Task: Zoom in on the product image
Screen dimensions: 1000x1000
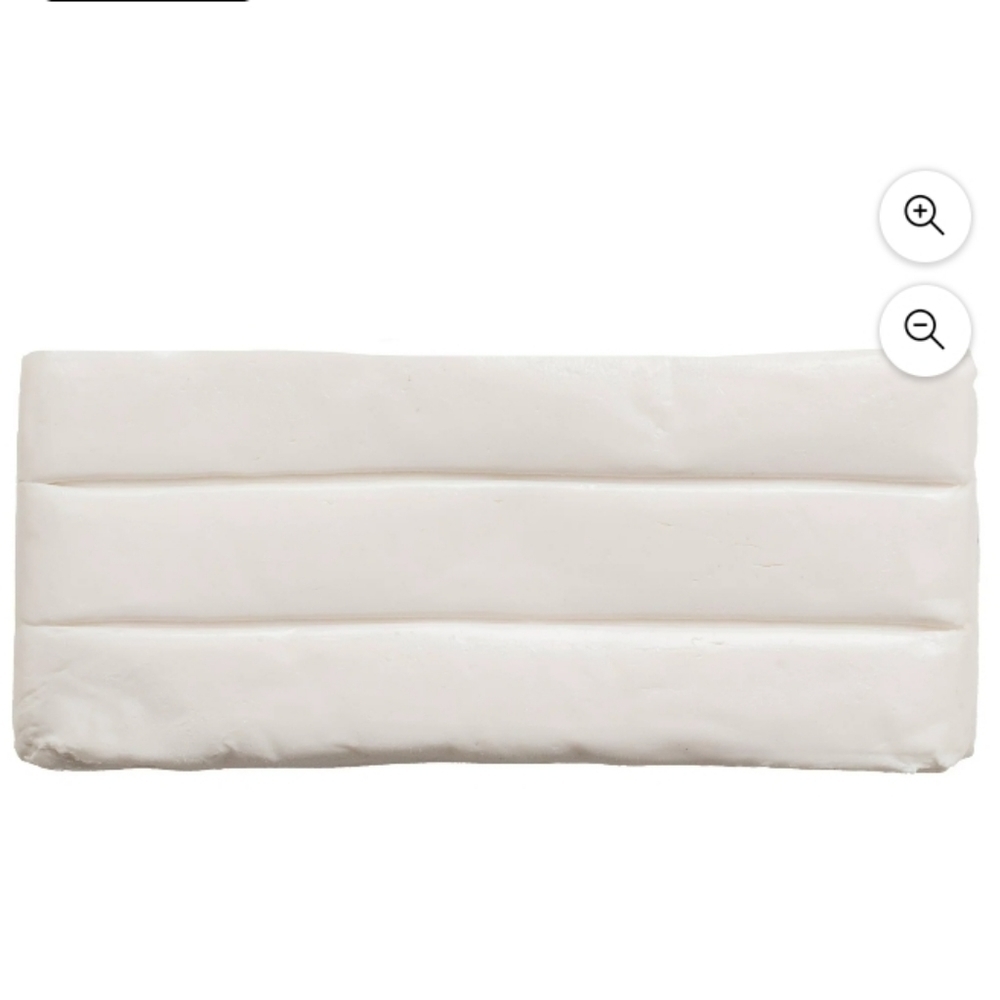Action: (925, 216)
